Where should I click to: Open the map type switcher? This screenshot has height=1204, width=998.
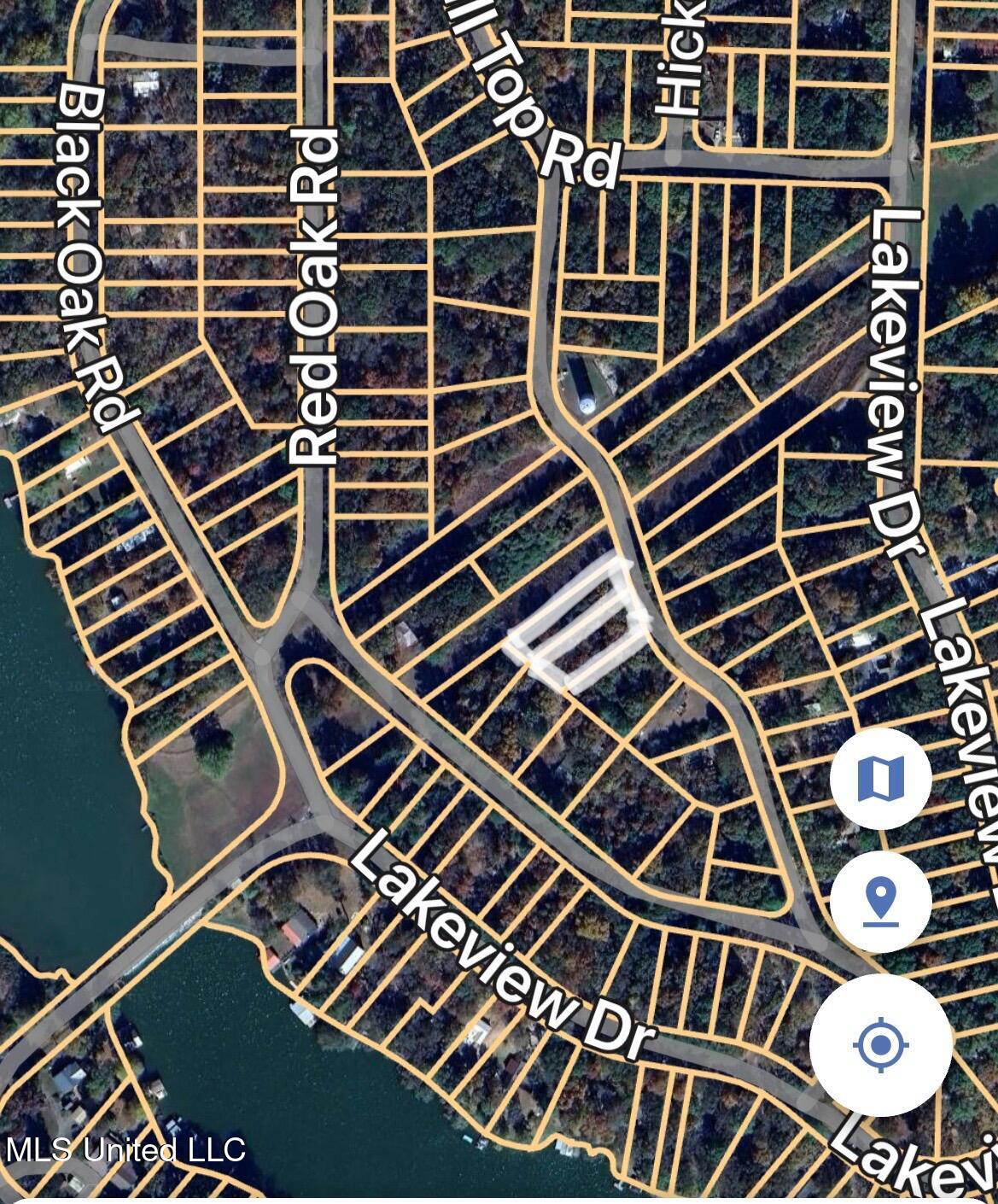coord(880,778)
